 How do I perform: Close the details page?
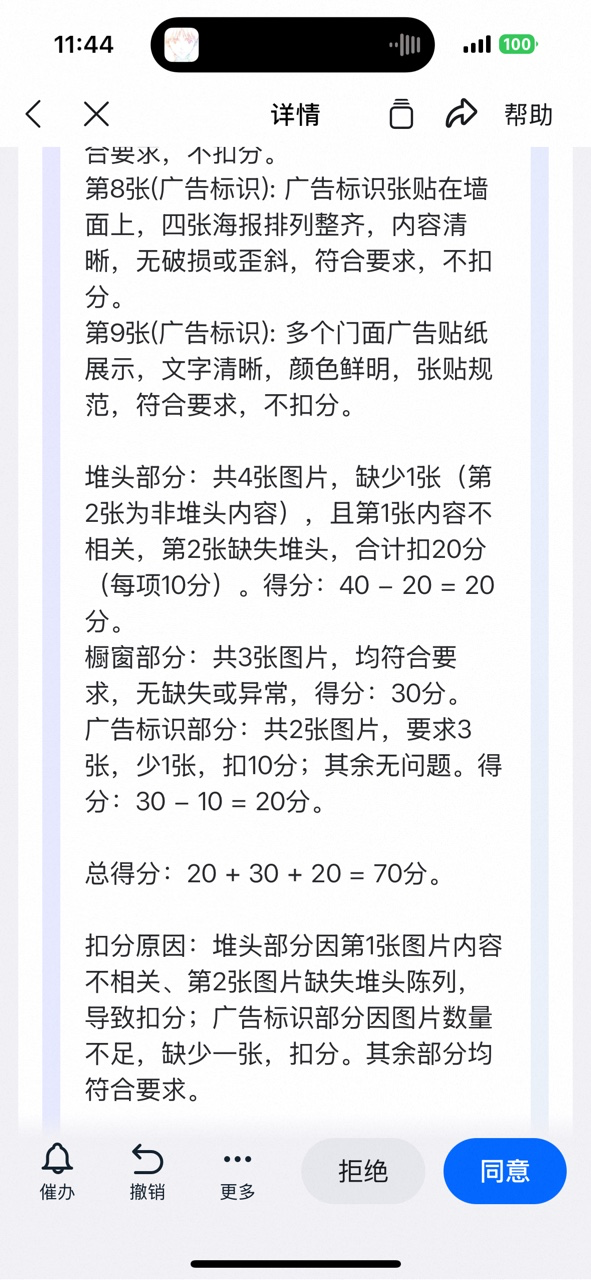coord(96,114)
